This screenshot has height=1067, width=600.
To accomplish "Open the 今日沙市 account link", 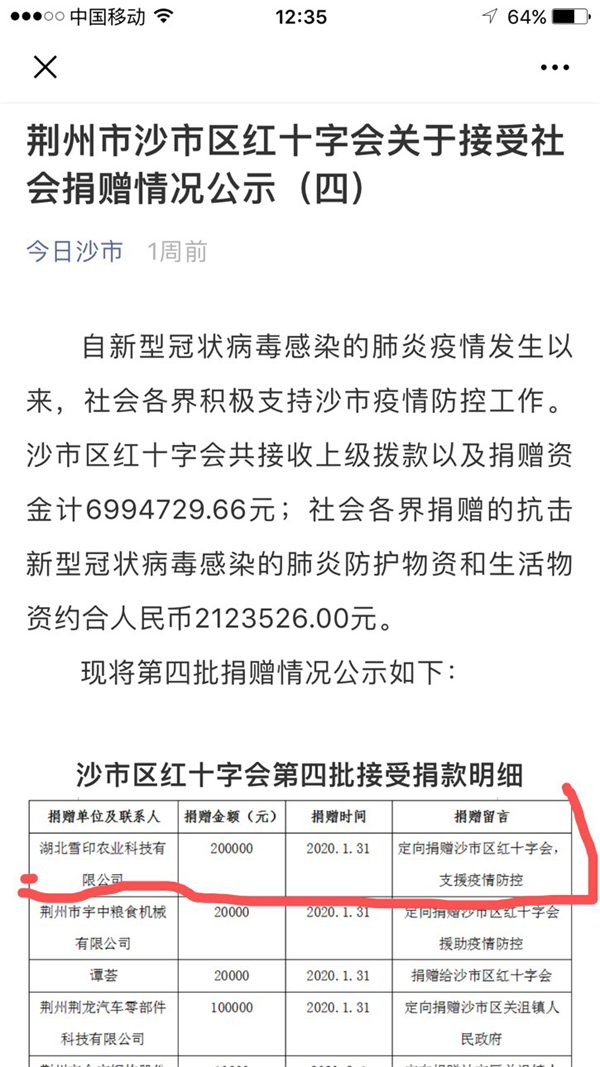I will point(75,252).
